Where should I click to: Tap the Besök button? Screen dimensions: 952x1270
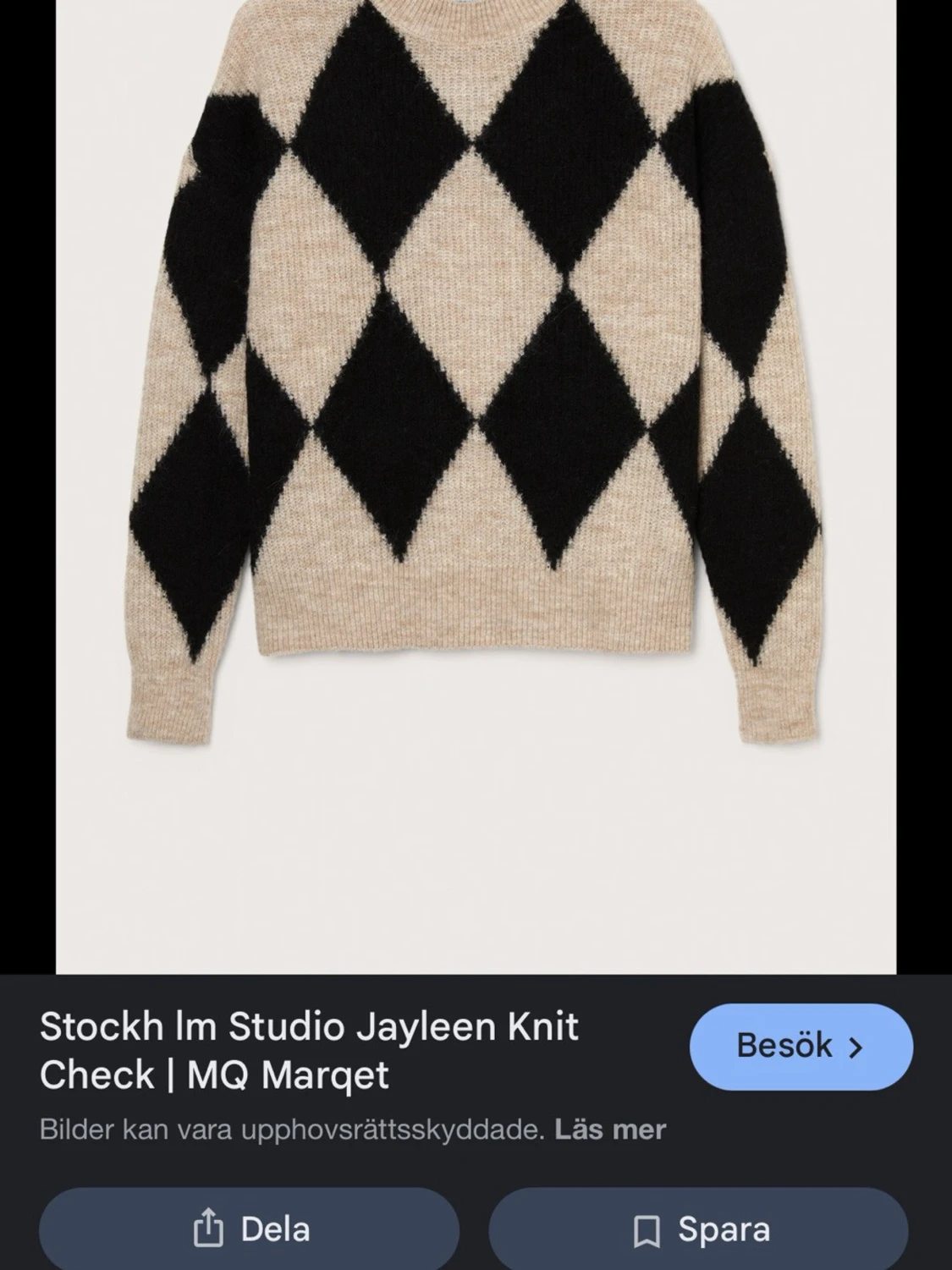[x=801, y=1046]
